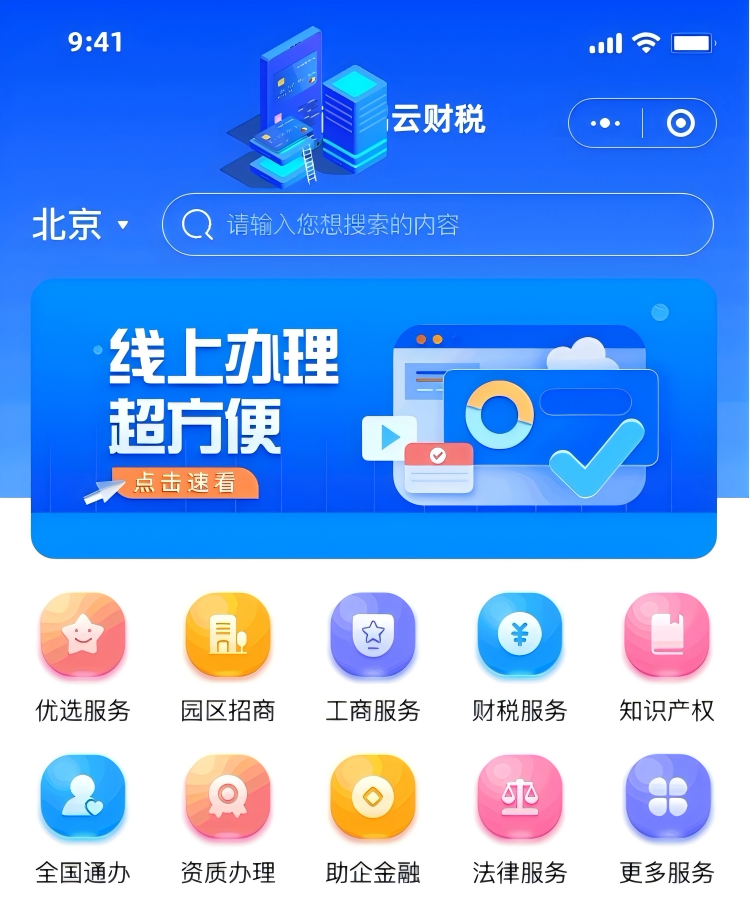View 知识产权 services

(x=667, y=658)
